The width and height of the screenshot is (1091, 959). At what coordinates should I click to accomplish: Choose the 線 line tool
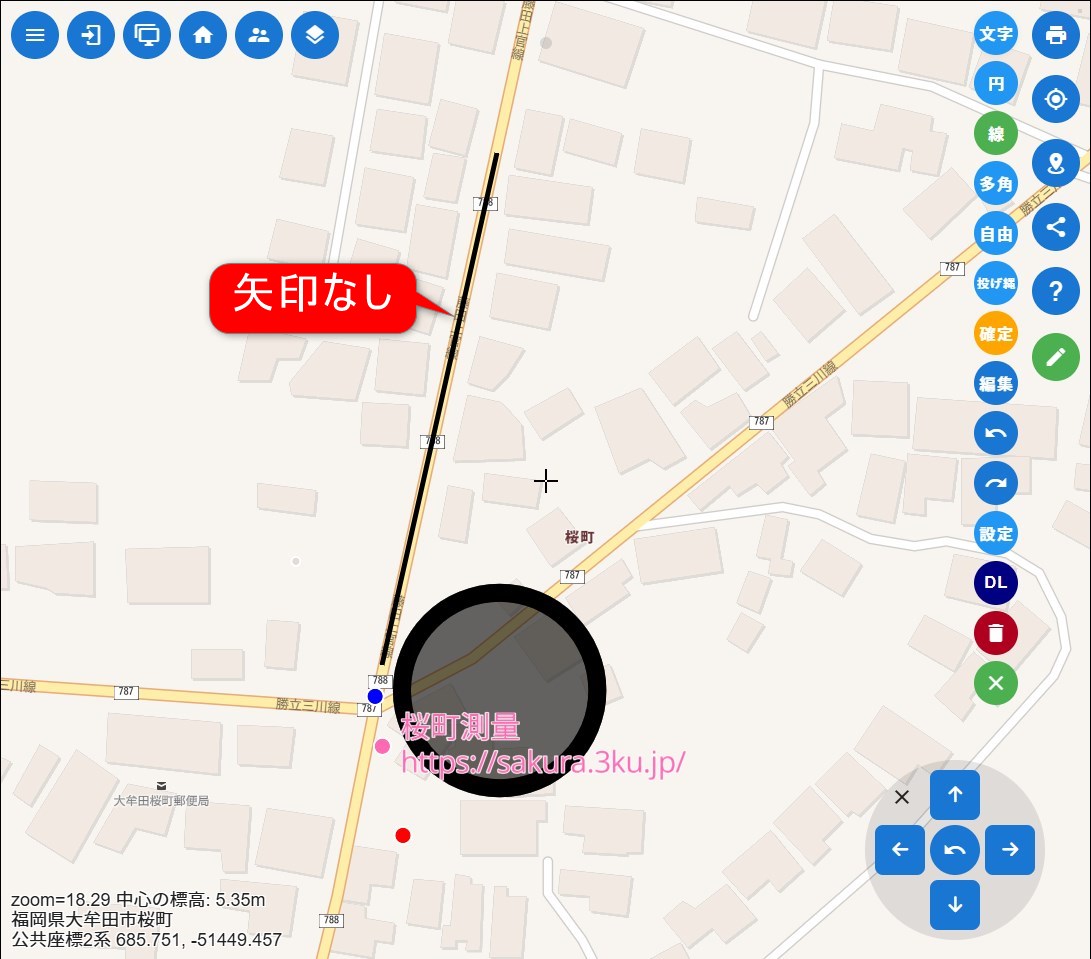click(x=995, y=134)
